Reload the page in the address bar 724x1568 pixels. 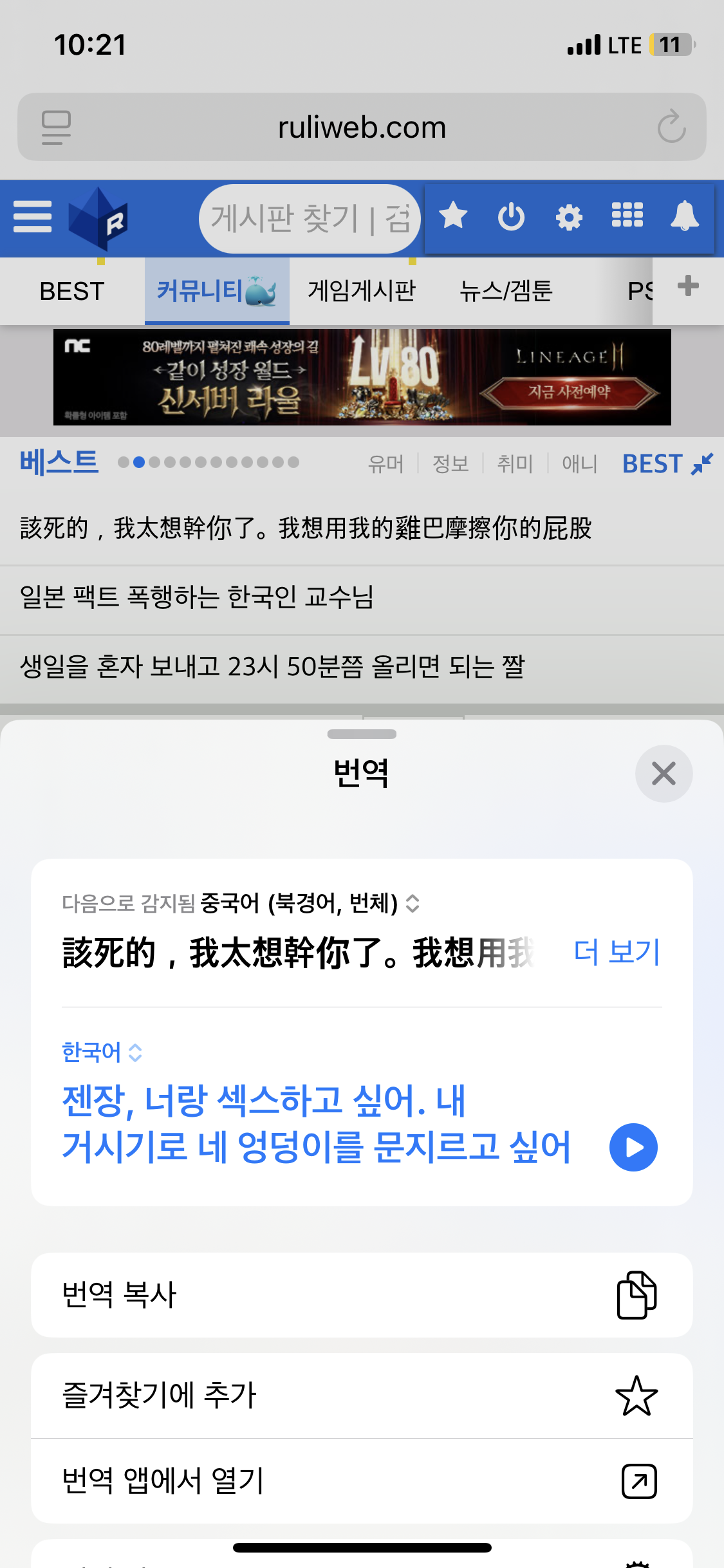coord(671,126)
